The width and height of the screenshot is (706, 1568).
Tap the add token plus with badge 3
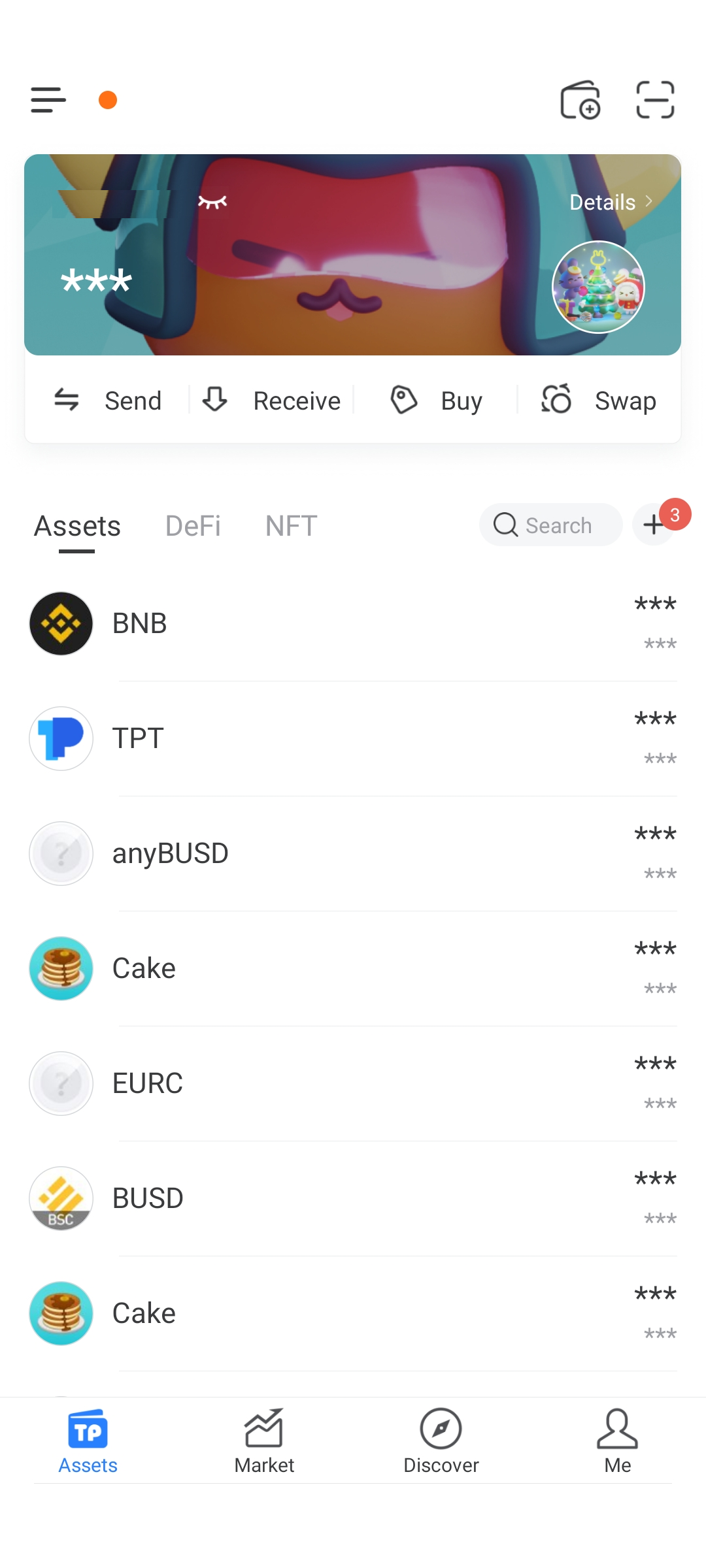point(654,525)
